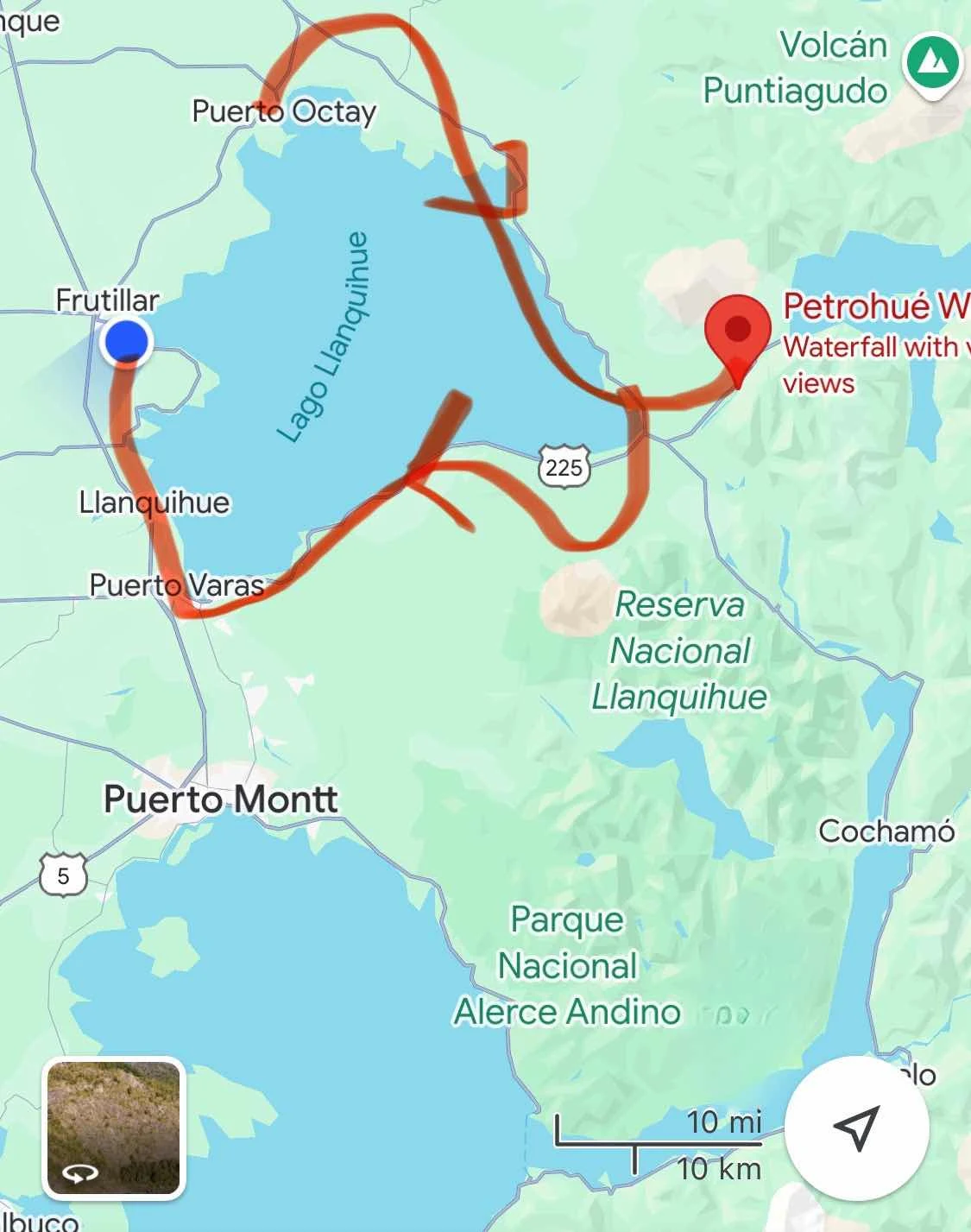Tap the location arrow button
Viewport: 971px width, 1232px height.
[x=857, y=1128]
